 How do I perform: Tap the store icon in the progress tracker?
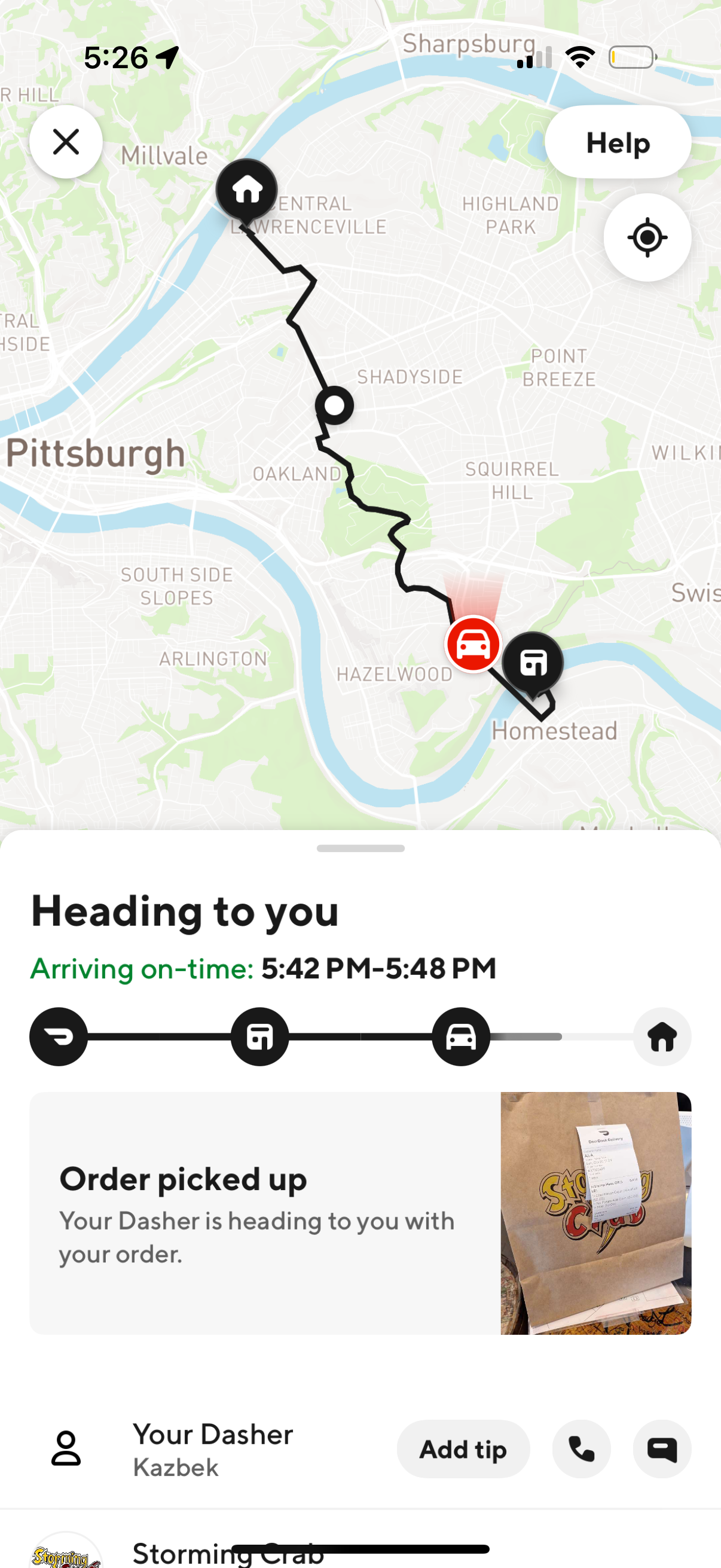coord(261,1037)
